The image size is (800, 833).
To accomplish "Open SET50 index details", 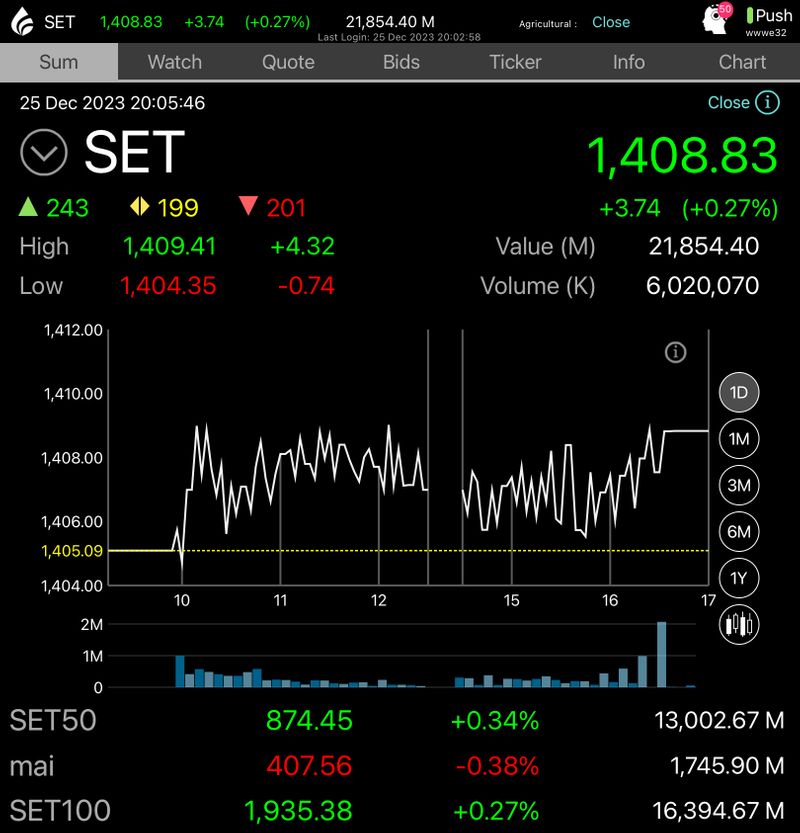I will tap(400, 719).
